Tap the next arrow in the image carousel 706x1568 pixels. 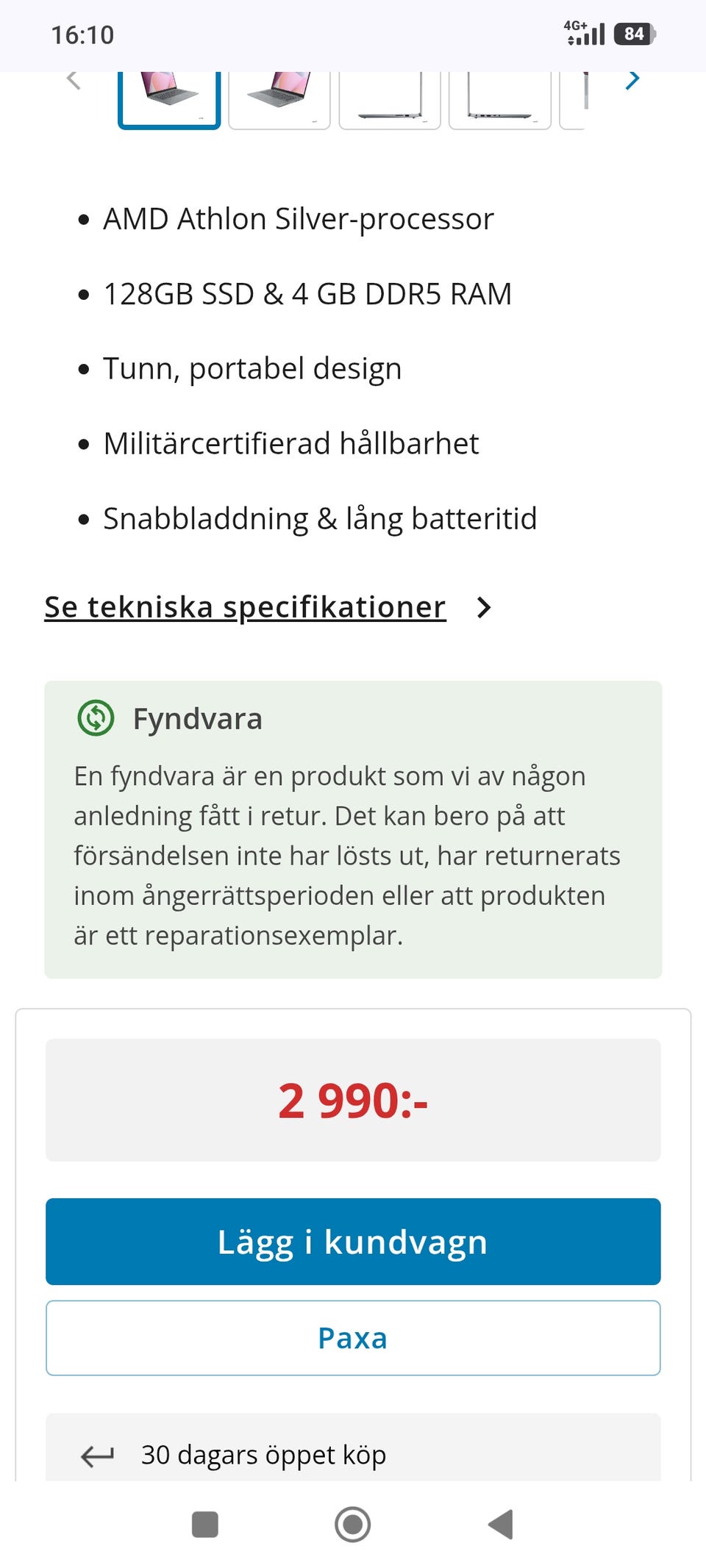(x=632, y=80)
